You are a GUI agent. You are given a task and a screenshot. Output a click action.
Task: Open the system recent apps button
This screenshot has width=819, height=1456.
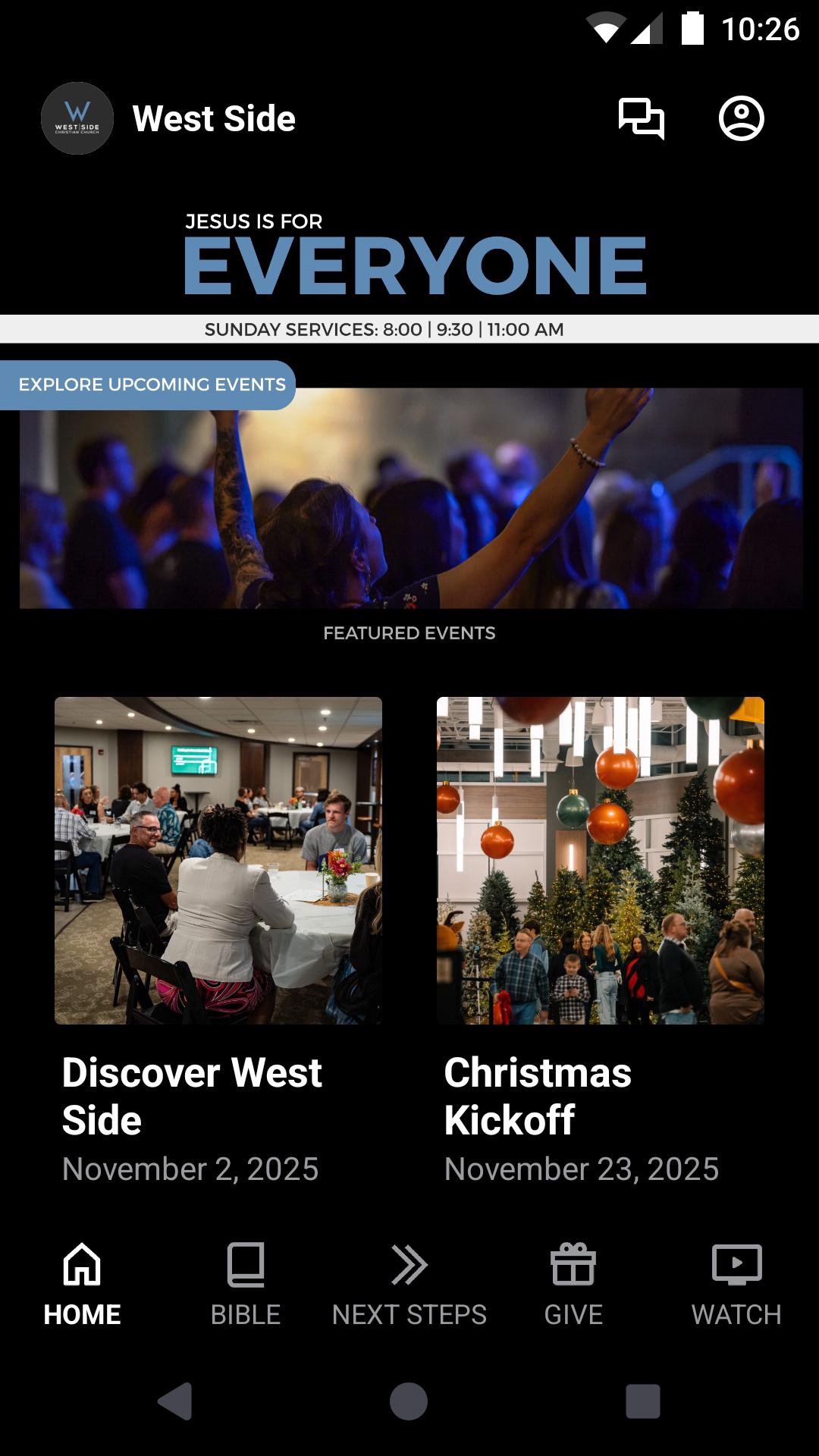(642, 1401)
